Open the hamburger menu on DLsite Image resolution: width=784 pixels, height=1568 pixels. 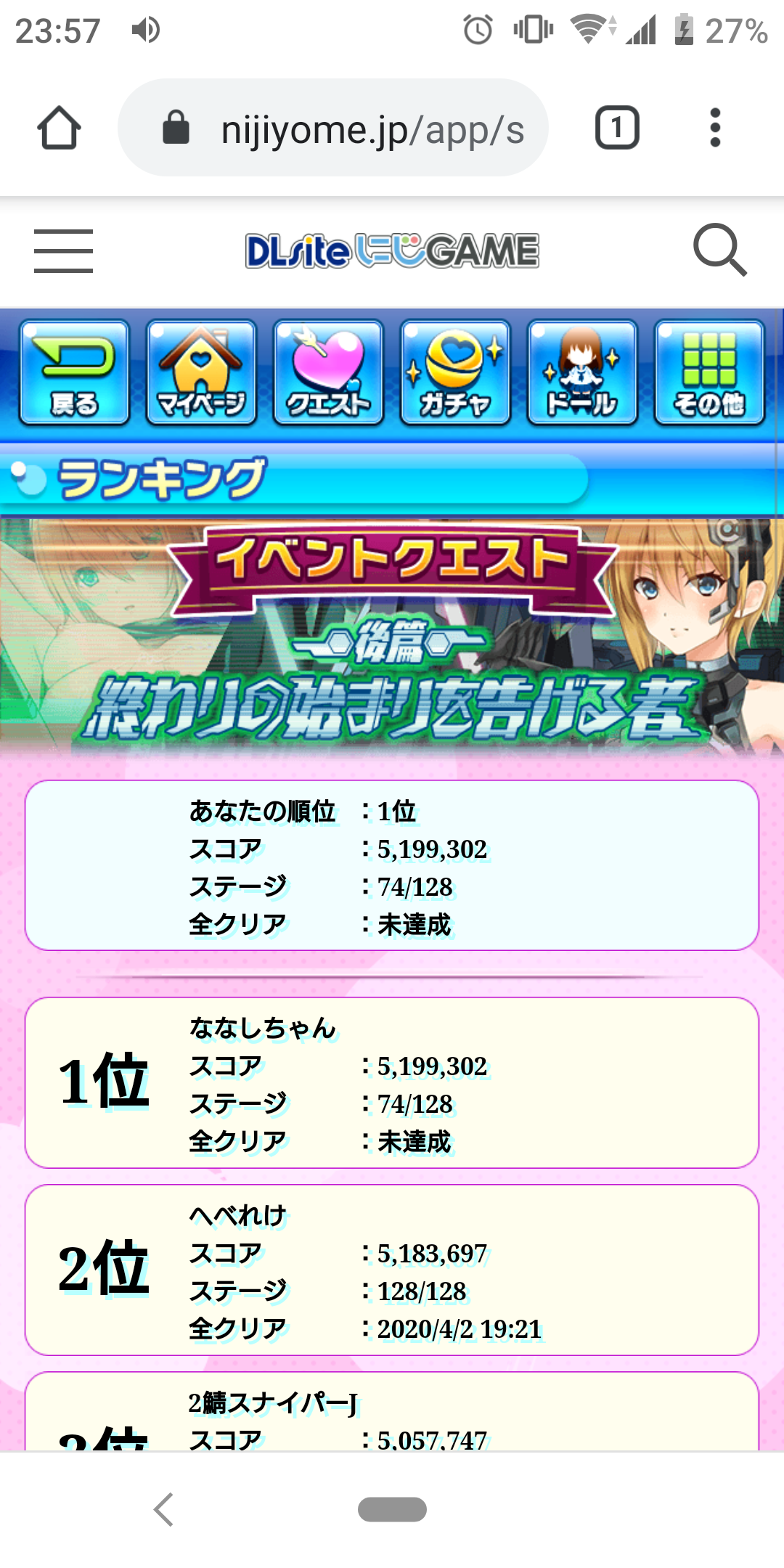[64, 251]
